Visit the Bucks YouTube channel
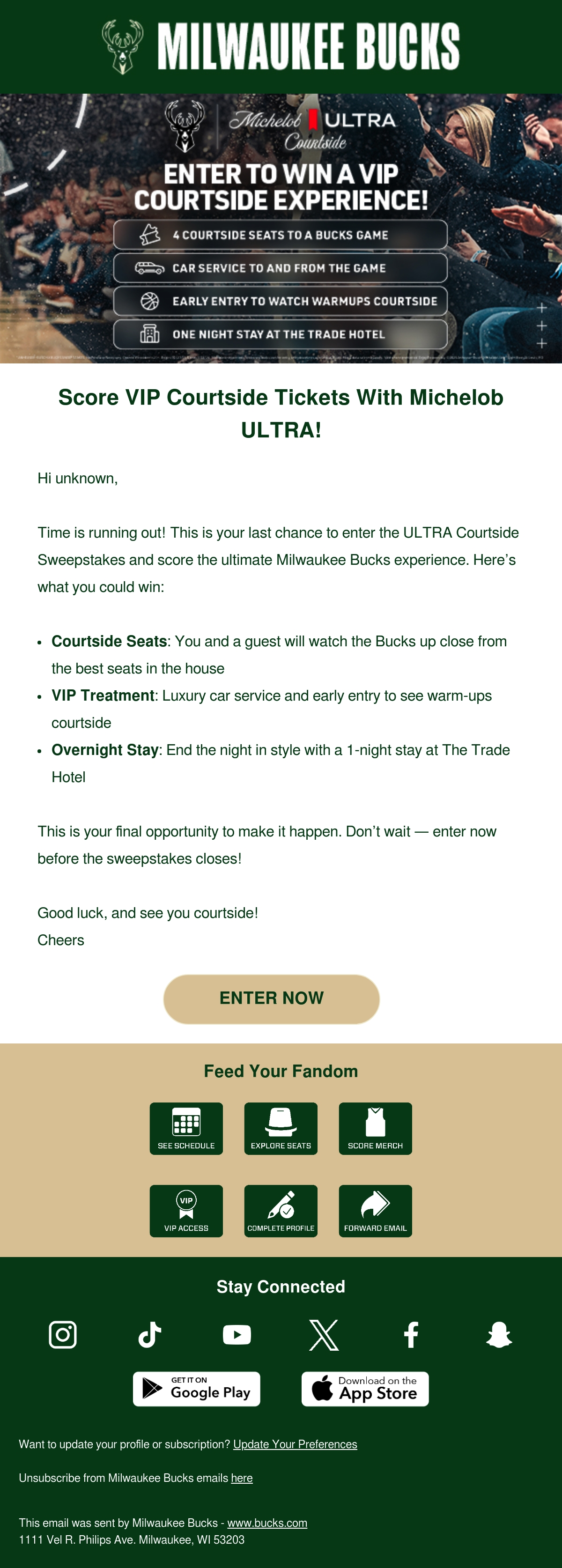Viewport: 562px width, 1568px height. point(237,1335)
